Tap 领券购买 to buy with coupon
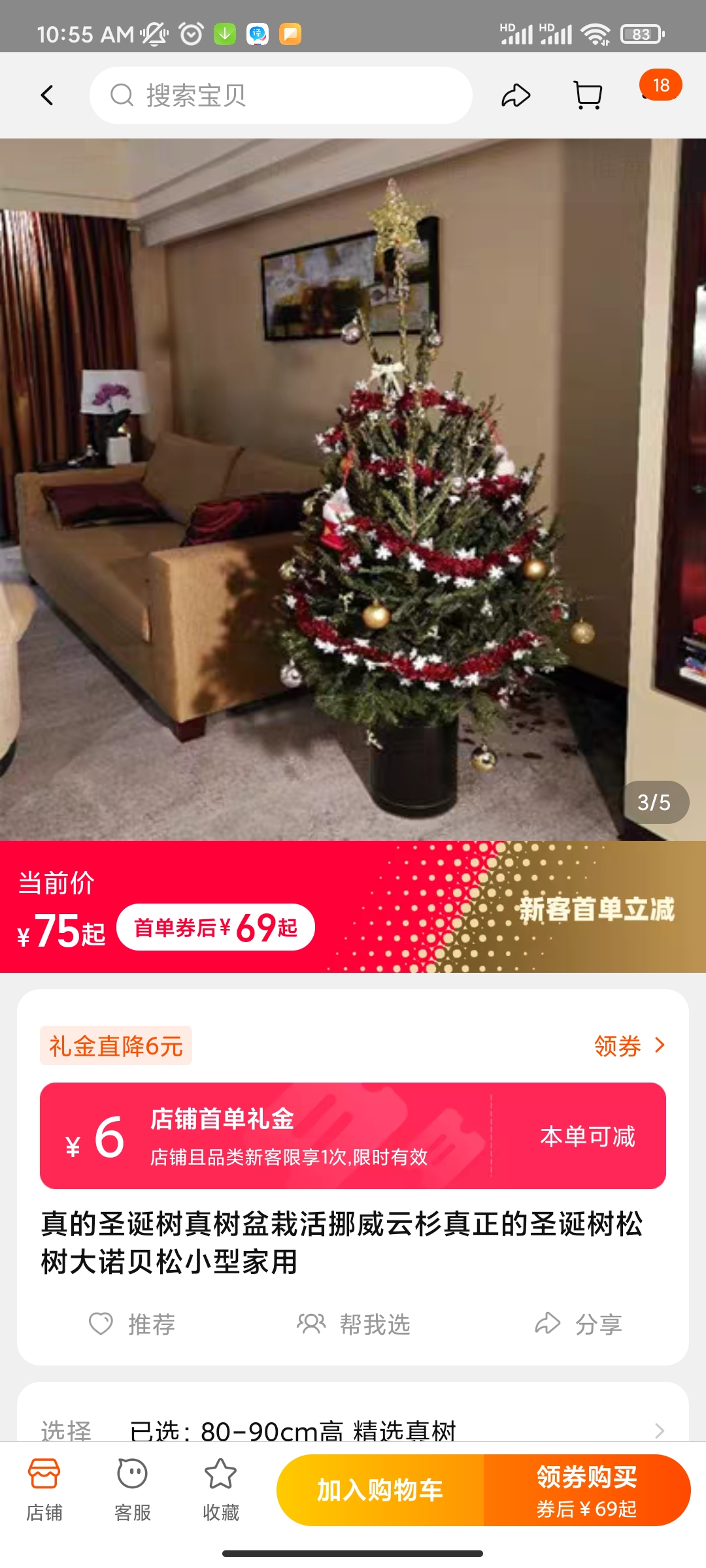Image resolution: width=706 pixels, height=1568 pixels. tap(586, 1490)
